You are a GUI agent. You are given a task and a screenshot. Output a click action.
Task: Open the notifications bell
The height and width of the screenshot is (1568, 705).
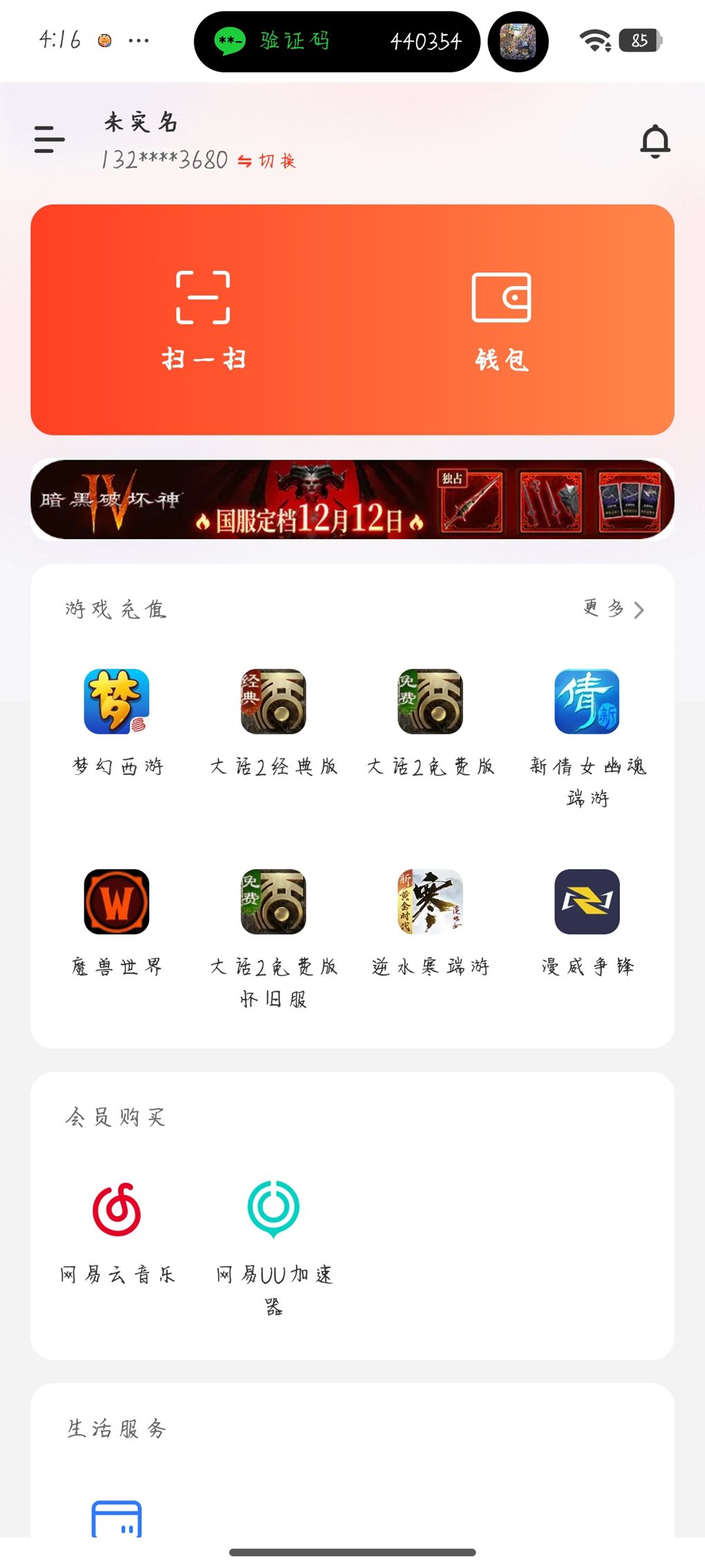[655, 141]
